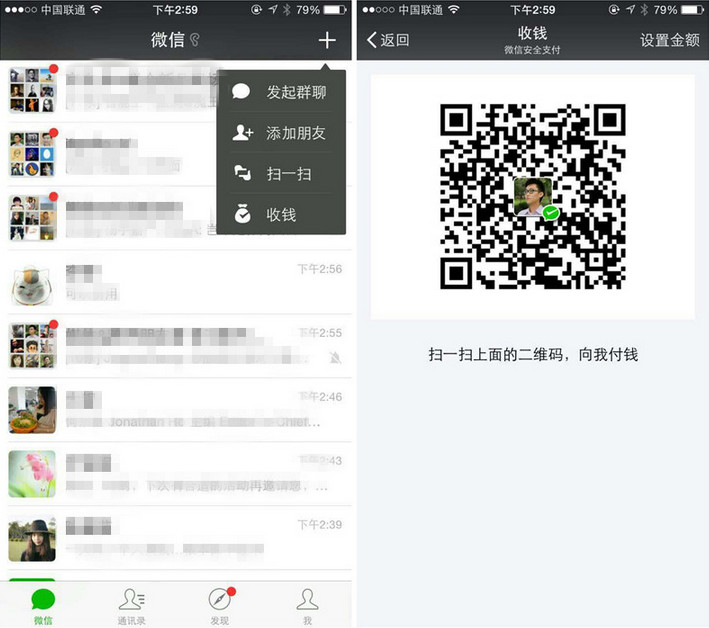The width and height of the screenshot is (709, 628).
Task: Go back with the 返回 button
Action: tap(388, 40)
